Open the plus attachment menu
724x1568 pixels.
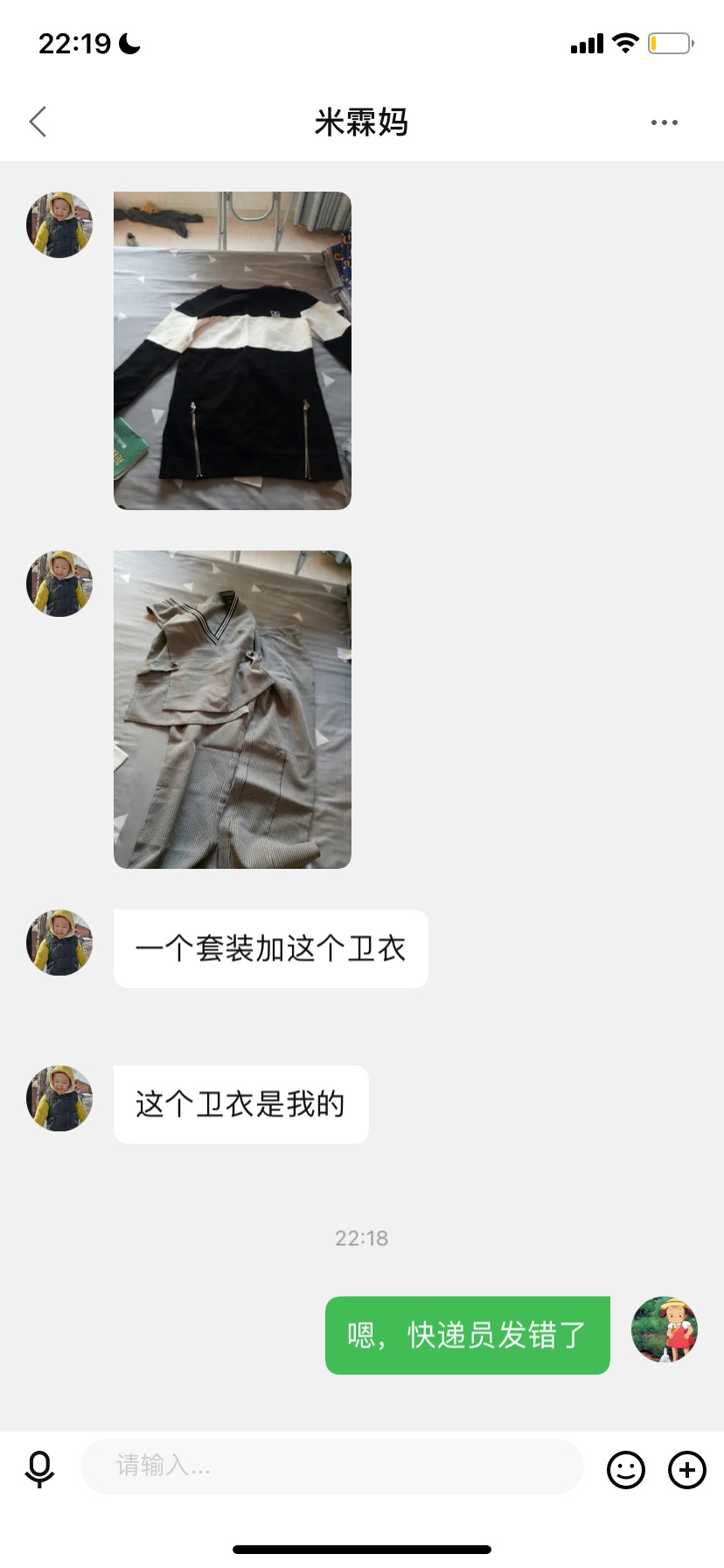[687, 1470]
